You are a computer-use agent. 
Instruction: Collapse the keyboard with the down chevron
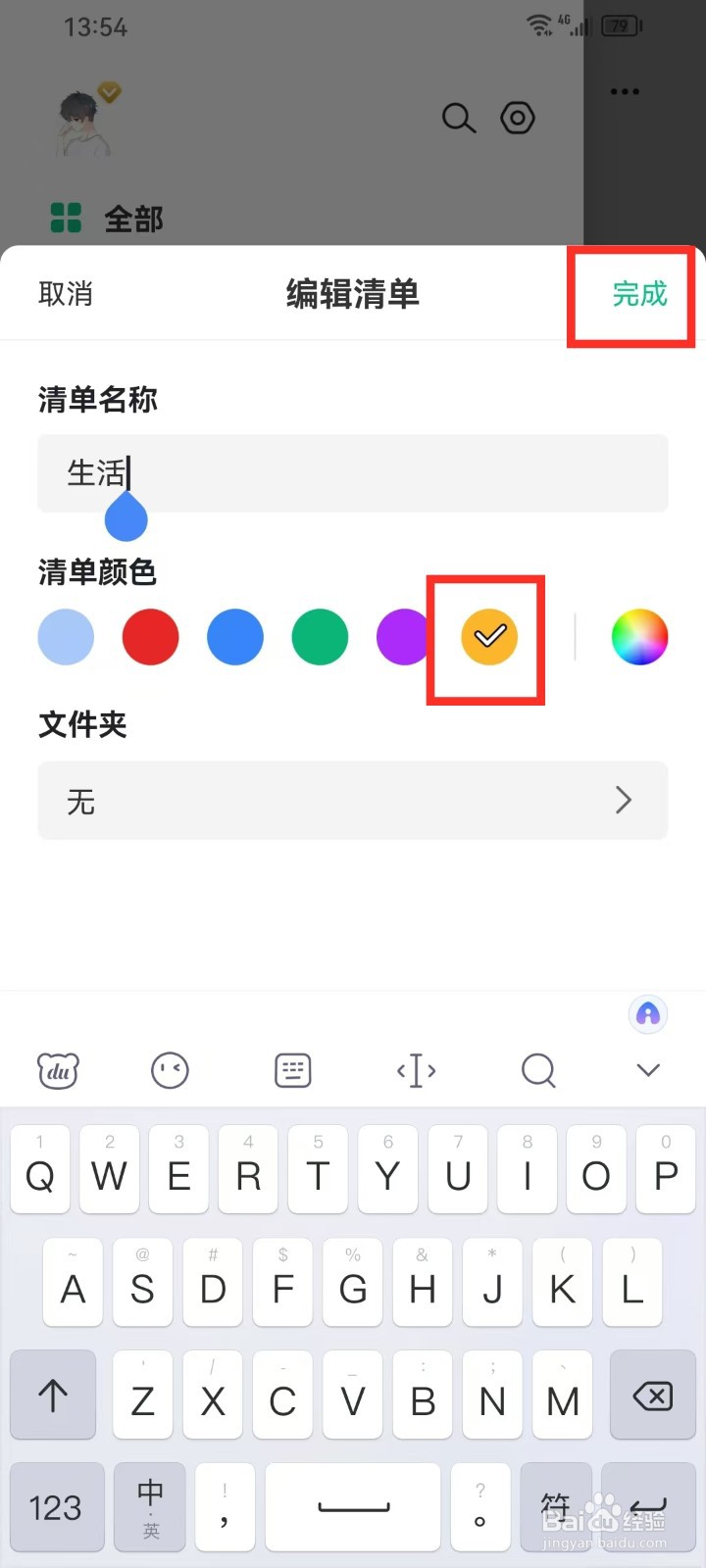[647, 1070]
